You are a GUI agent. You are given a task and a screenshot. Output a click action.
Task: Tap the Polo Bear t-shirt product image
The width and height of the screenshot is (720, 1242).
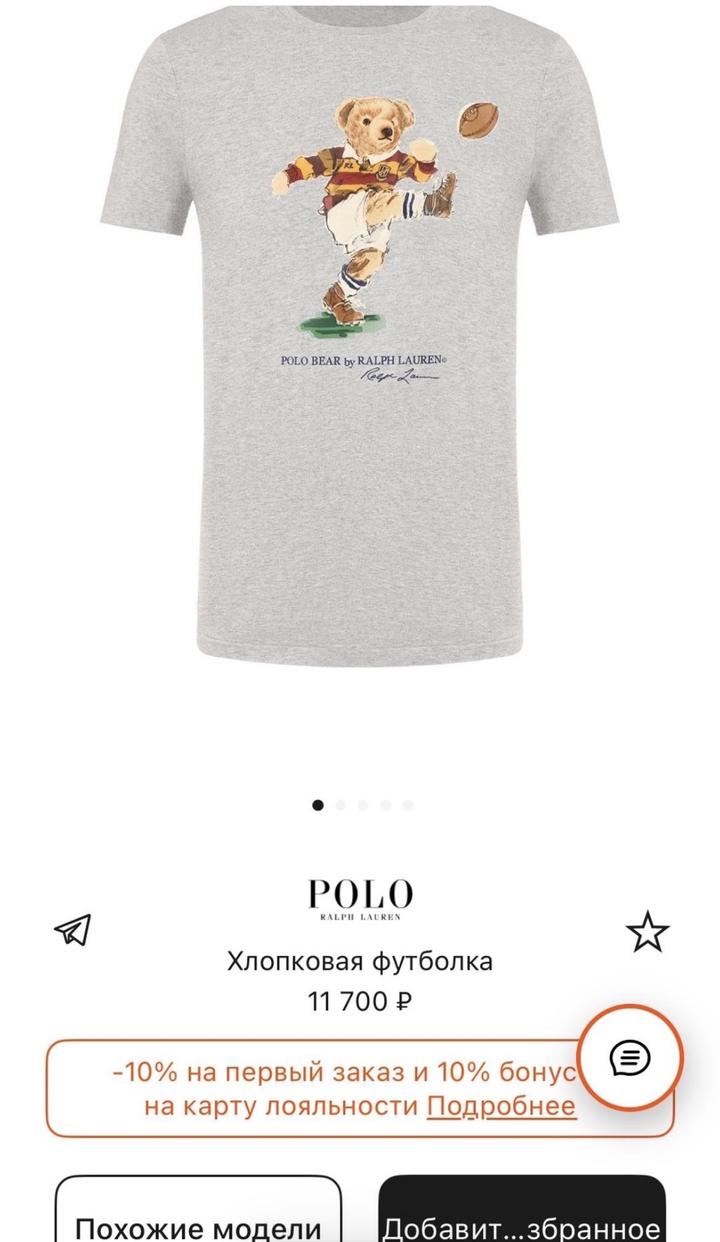click(x=360, y=380)
